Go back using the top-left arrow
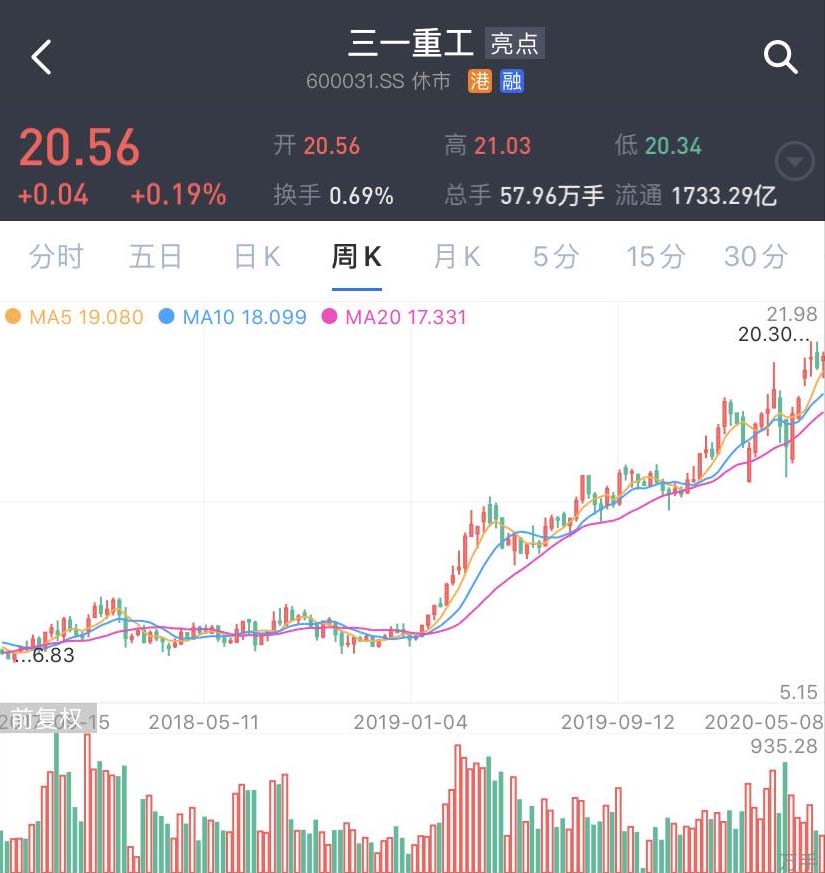Viewport: 825px width, 873px height. pos(41,57)
